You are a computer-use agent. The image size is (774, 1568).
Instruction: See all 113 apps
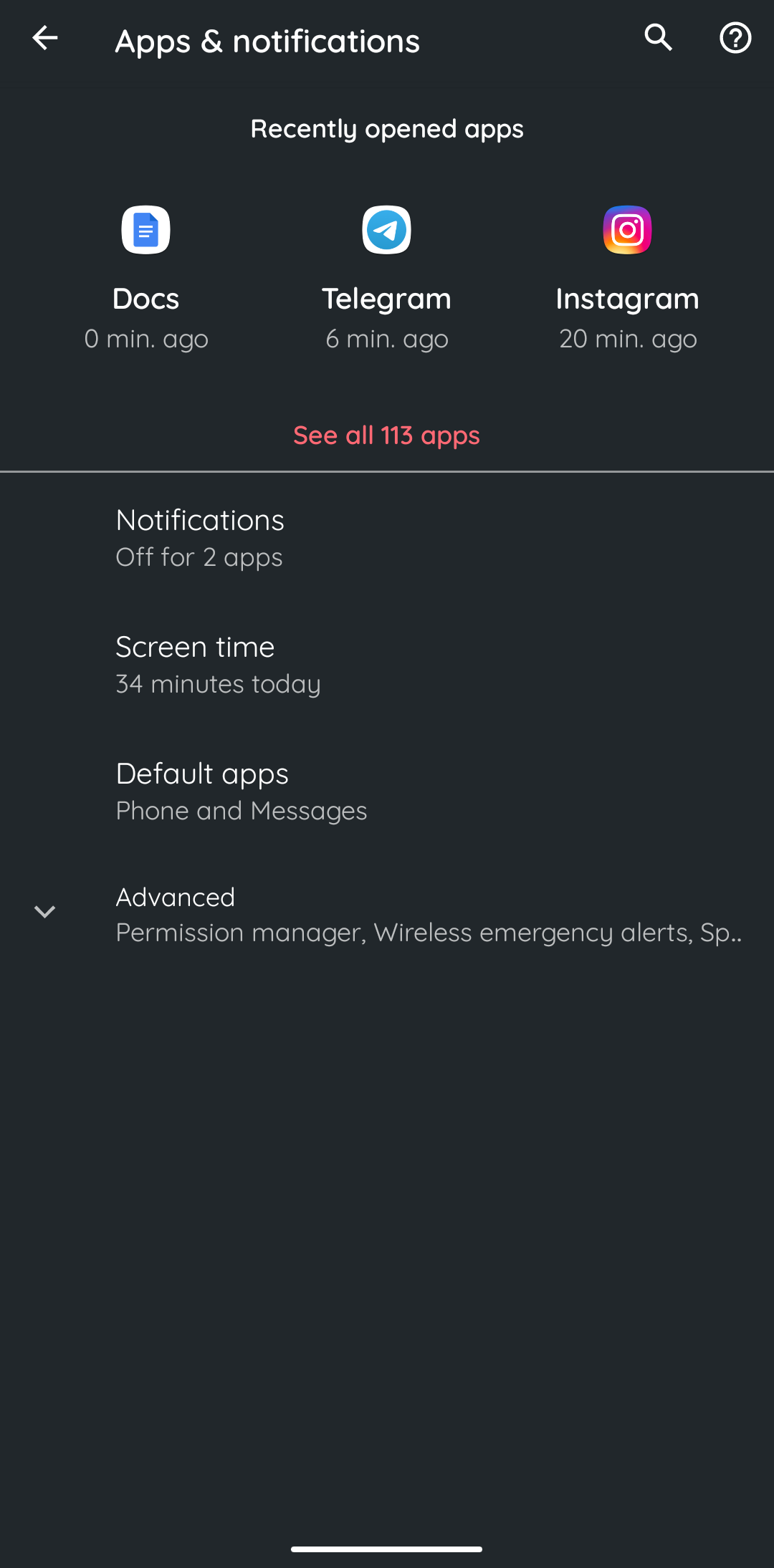pos(387,436)
